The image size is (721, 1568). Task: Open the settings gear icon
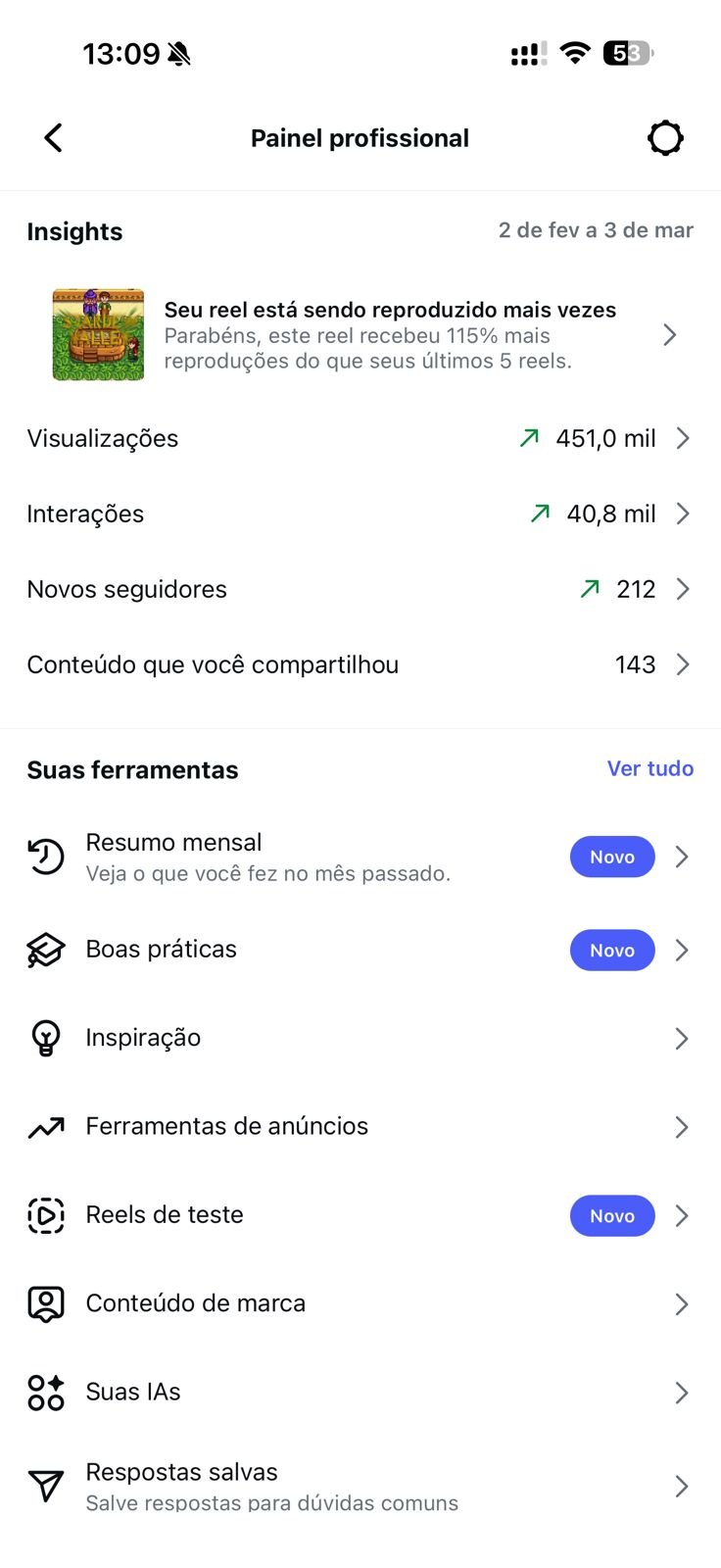pos(665,138)
